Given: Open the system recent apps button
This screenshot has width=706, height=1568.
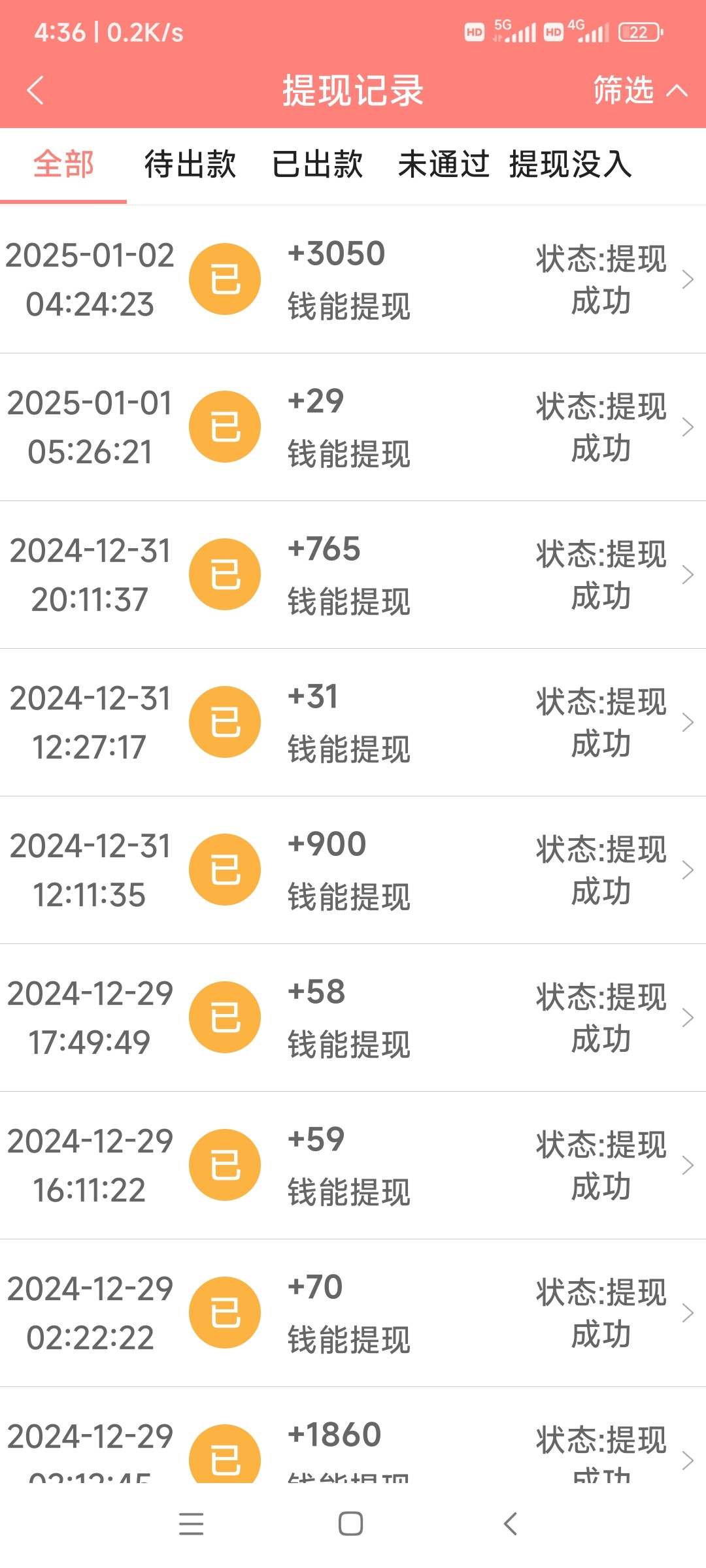Looking at the screenshot, I should [x=191, y=1524].
